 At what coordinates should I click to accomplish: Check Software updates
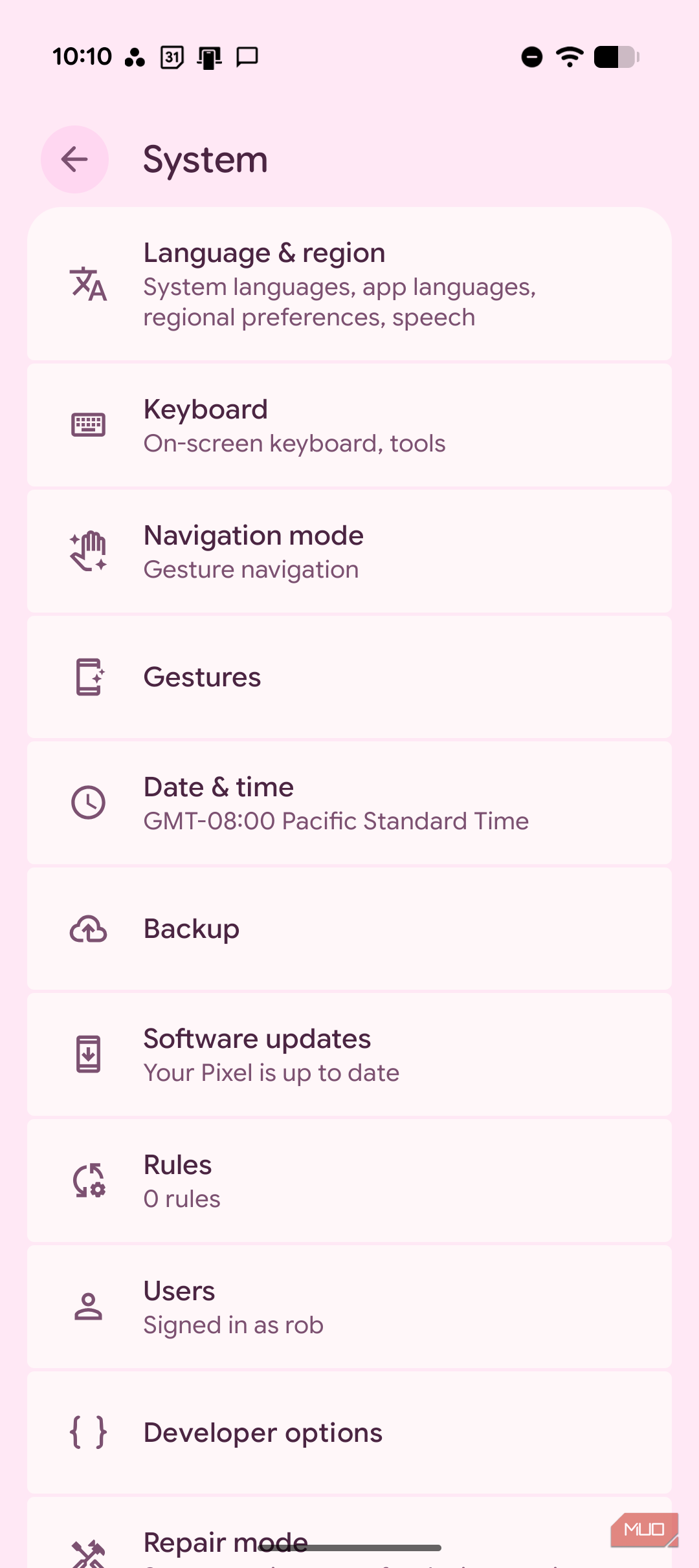pyautogui.click(x=349, y=1054)
